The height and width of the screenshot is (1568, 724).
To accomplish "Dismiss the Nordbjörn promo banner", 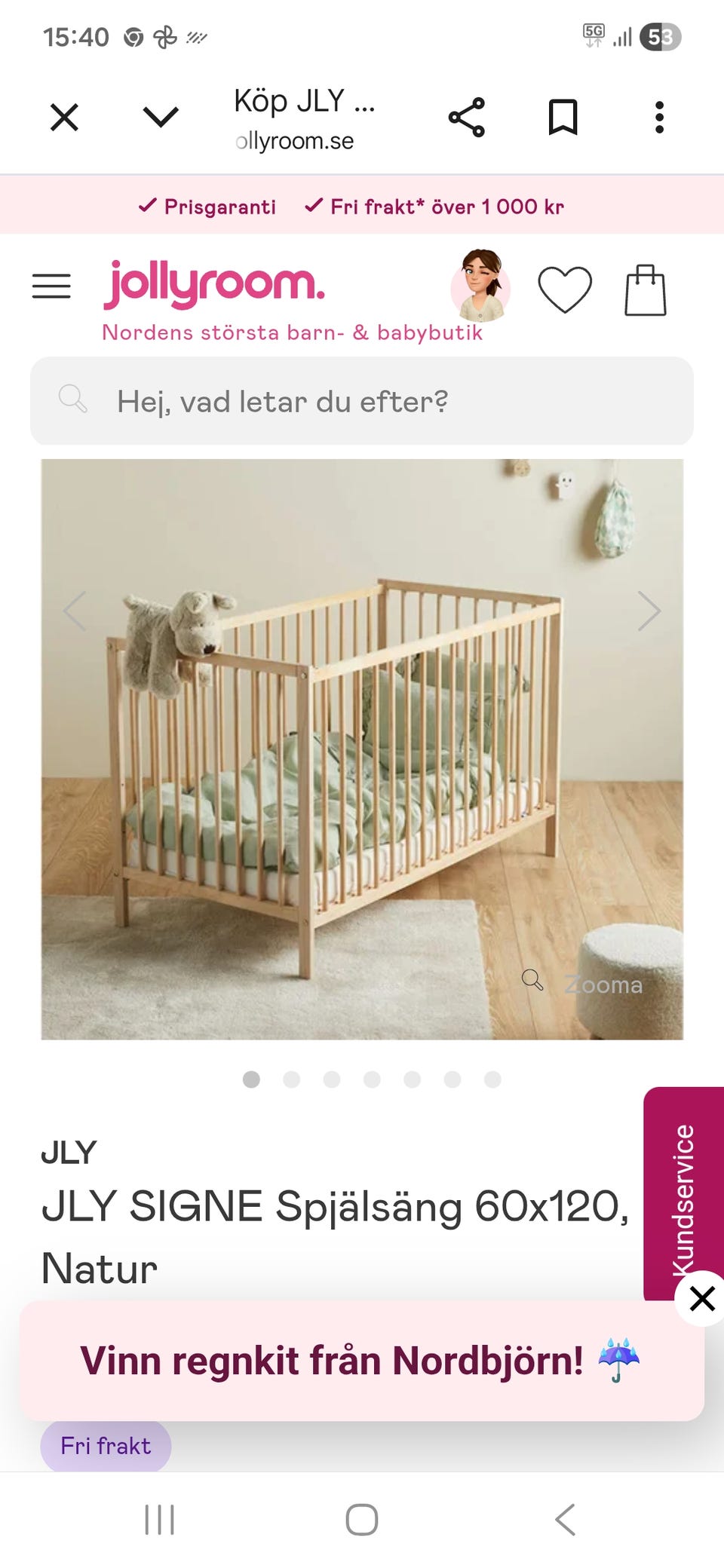I will pos(702,1299).
